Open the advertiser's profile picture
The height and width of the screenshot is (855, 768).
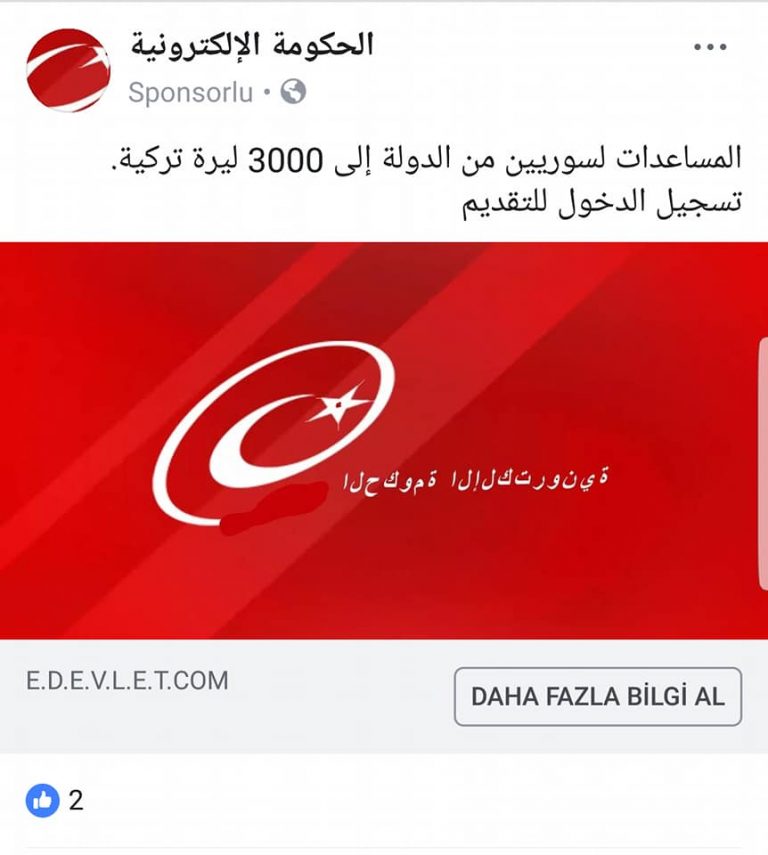click(68, 70)
